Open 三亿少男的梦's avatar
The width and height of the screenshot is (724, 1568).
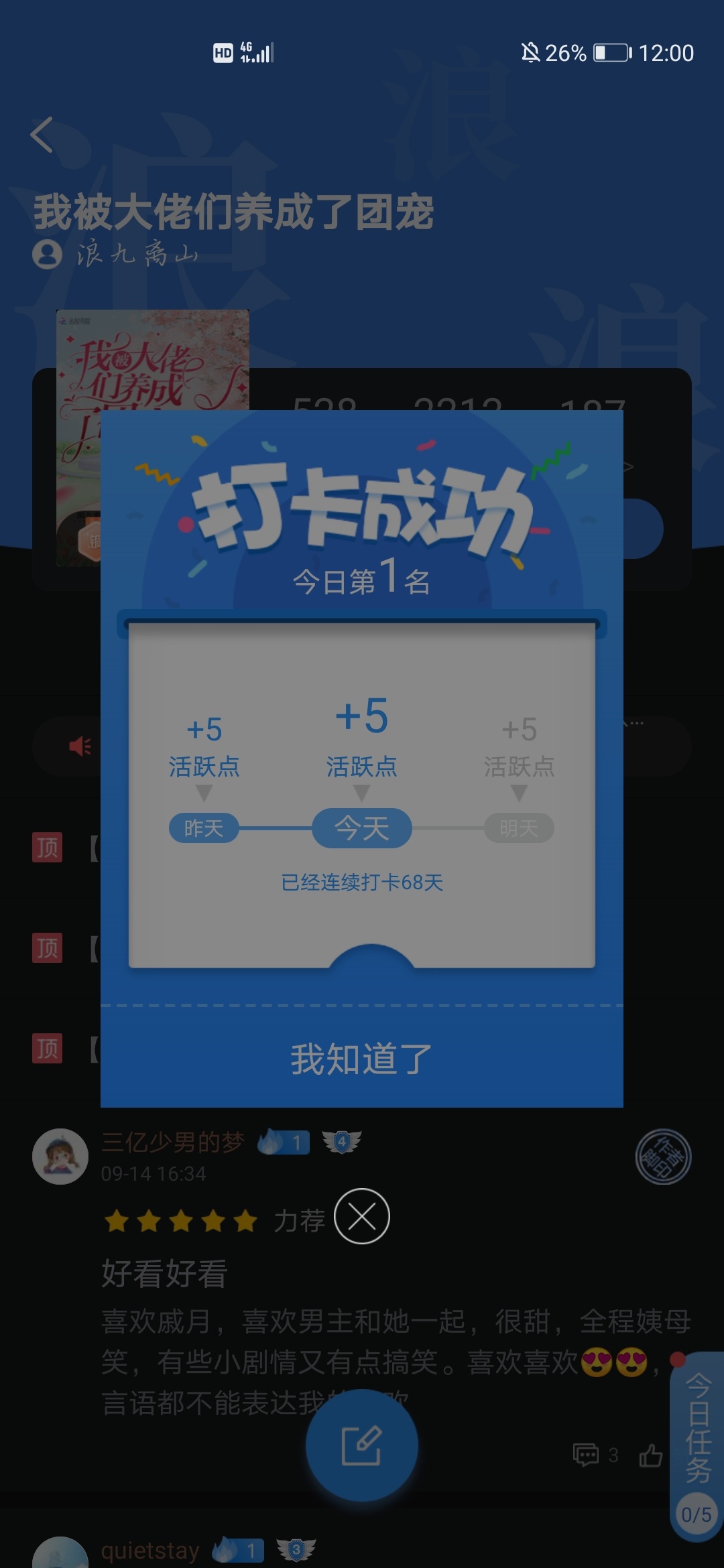60,1156
